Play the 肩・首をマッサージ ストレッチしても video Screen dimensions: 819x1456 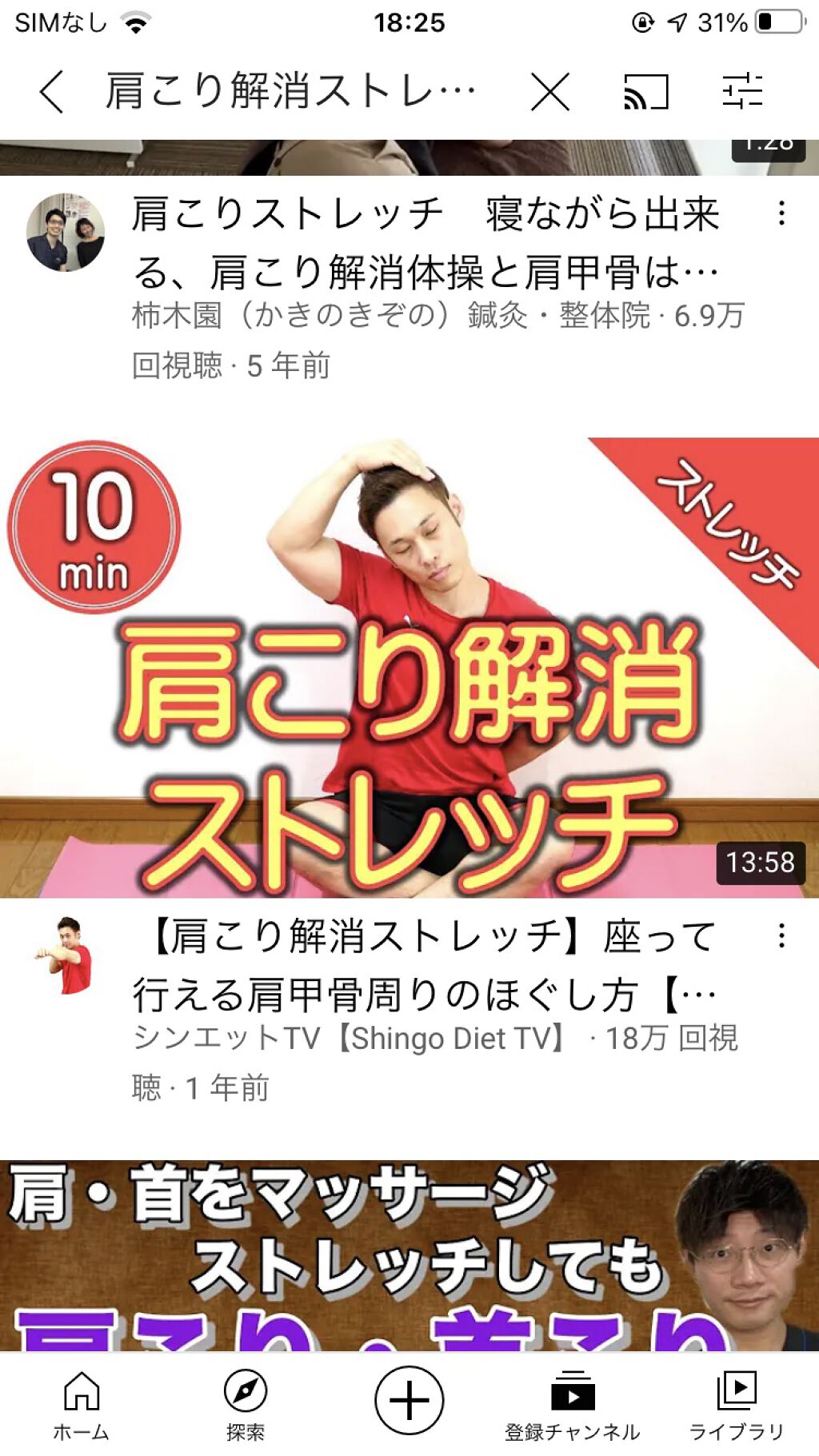click(409, 1255)
